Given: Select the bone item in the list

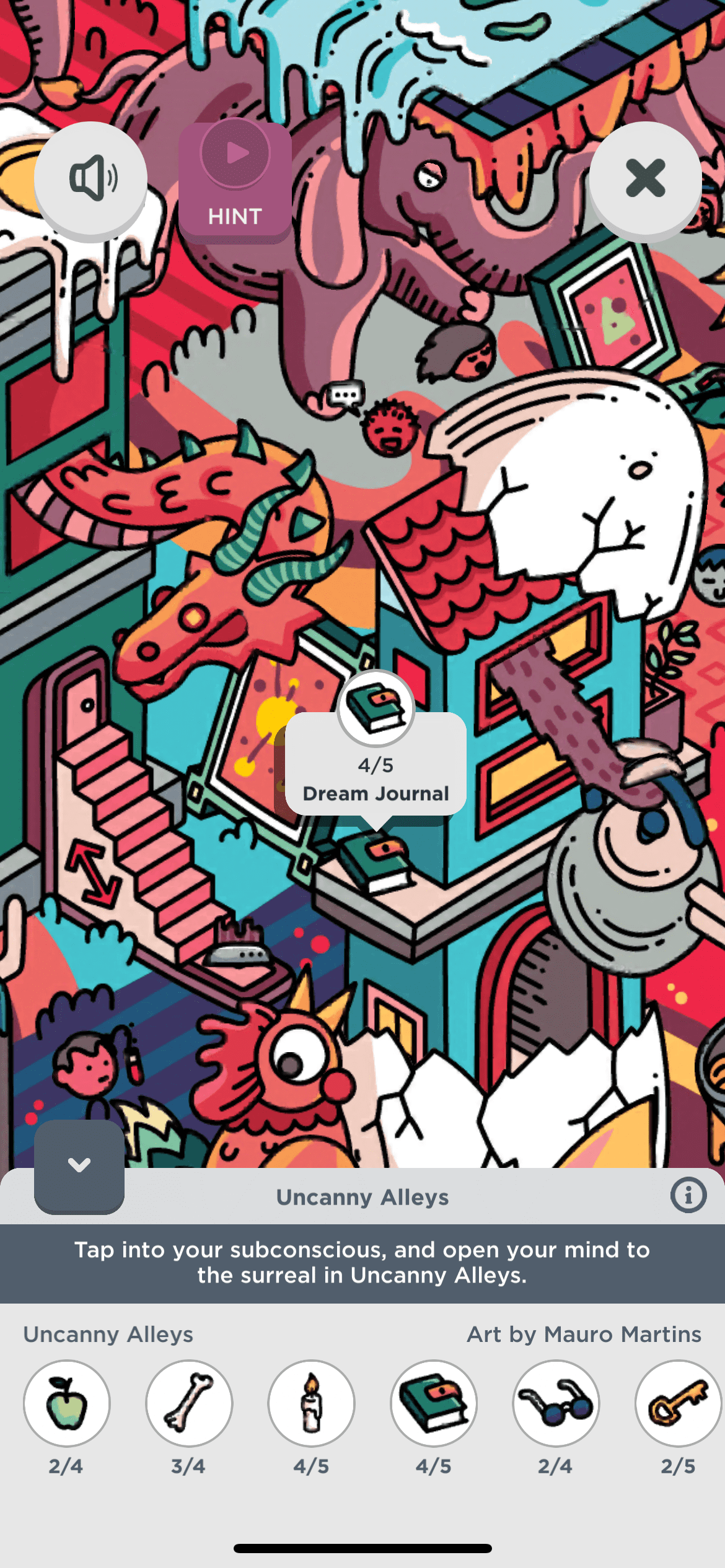Looking at the screenshot, I should pyautogui.click(x=188, y=1403).
